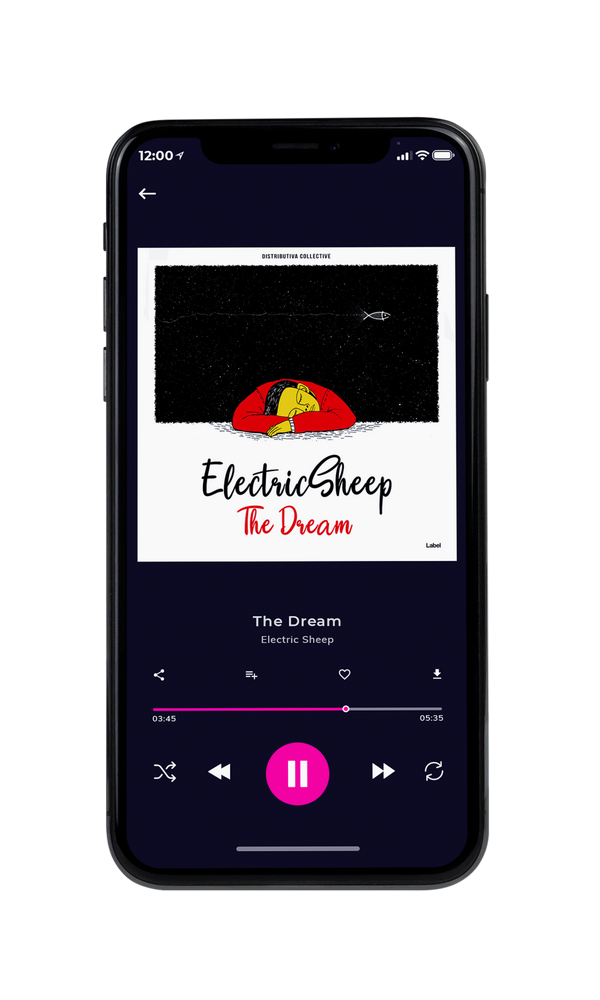The image size is (600, 1000).
Task: Pause the playing song
Action: 297,773
